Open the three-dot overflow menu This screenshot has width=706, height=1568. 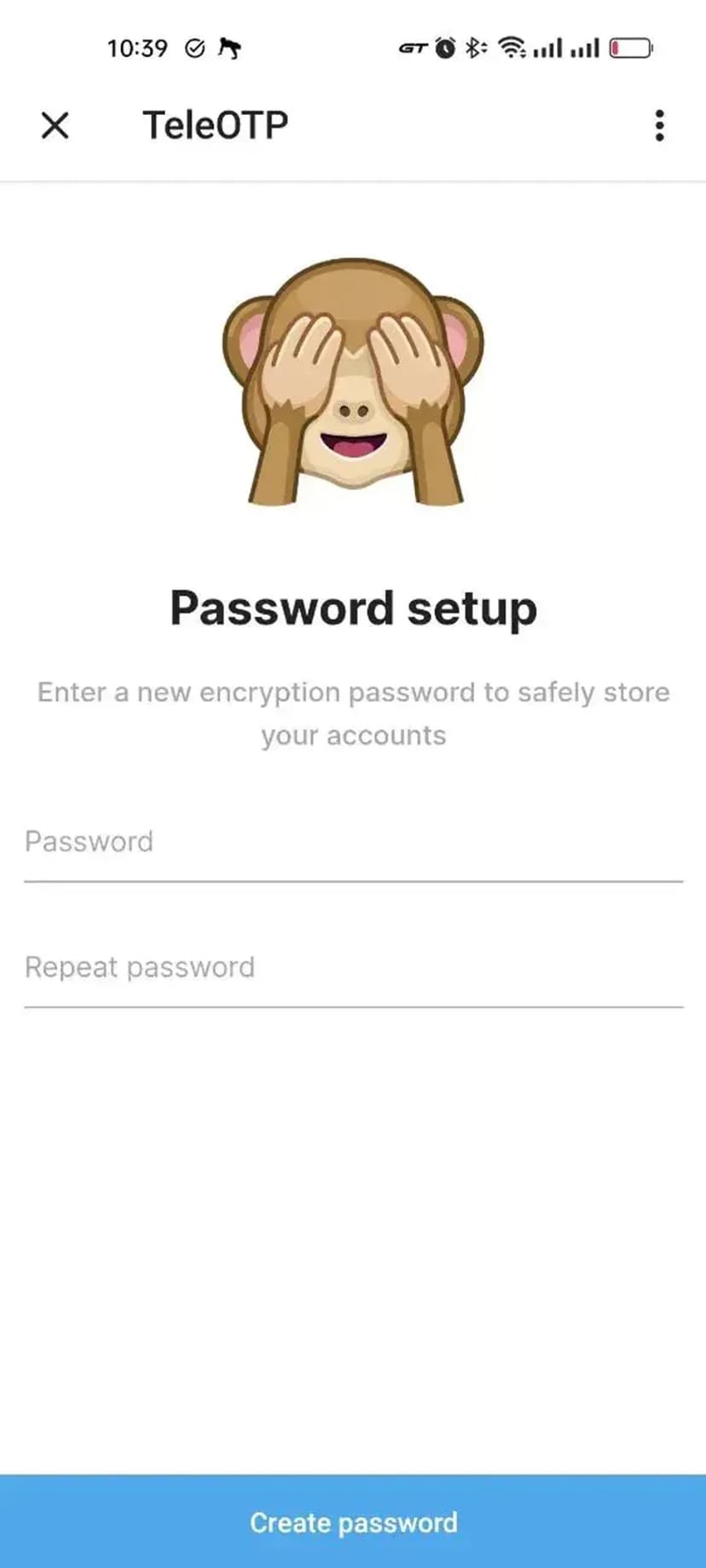[x=659, y=126]
